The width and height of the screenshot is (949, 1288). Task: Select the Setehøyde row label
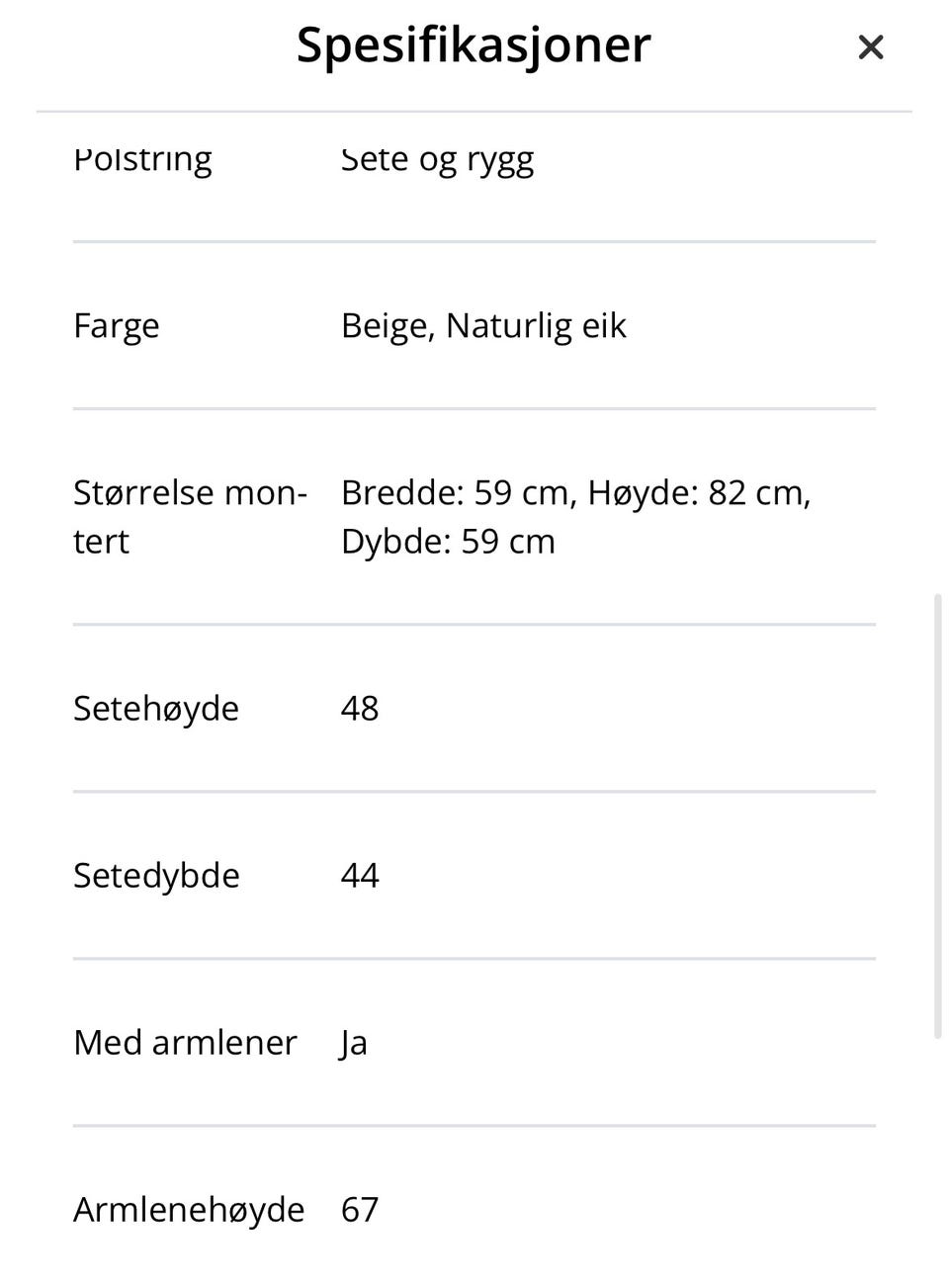click(x=156, y=708)
